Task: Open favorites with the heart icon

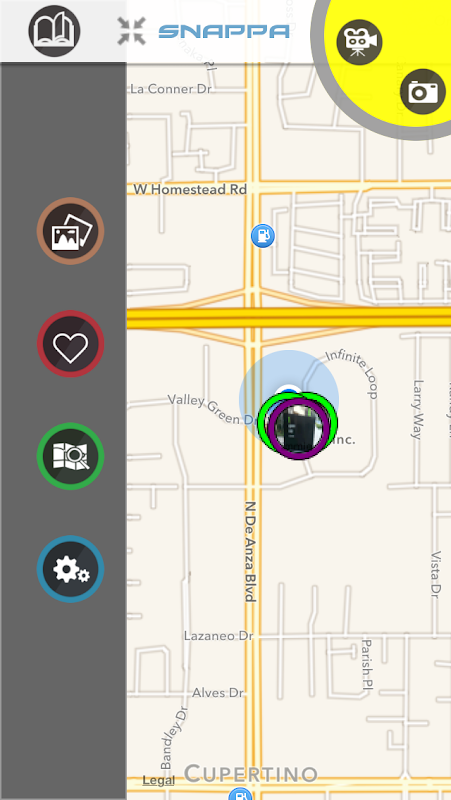Action: point(70,344)
